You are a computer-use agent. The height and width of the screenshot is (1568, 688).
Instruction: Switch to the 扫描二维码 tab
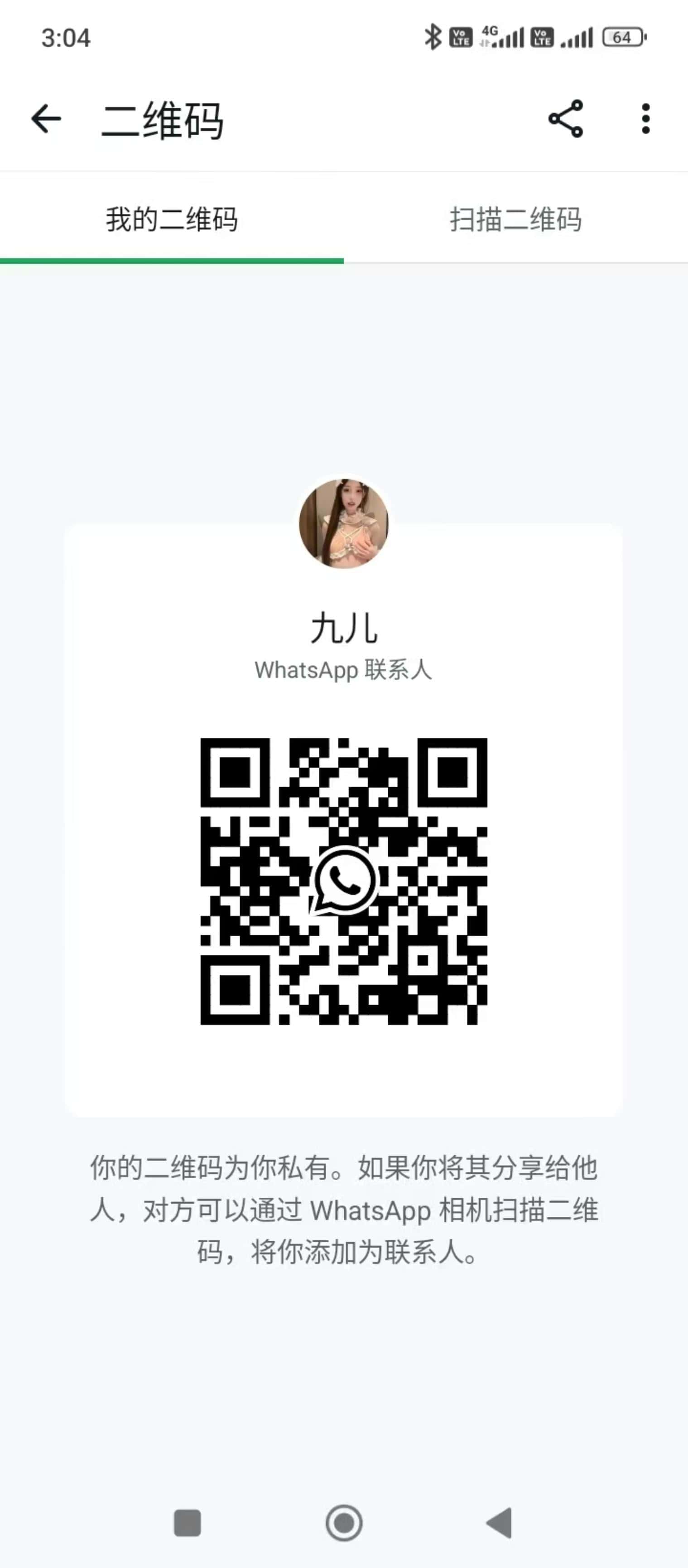516,218
